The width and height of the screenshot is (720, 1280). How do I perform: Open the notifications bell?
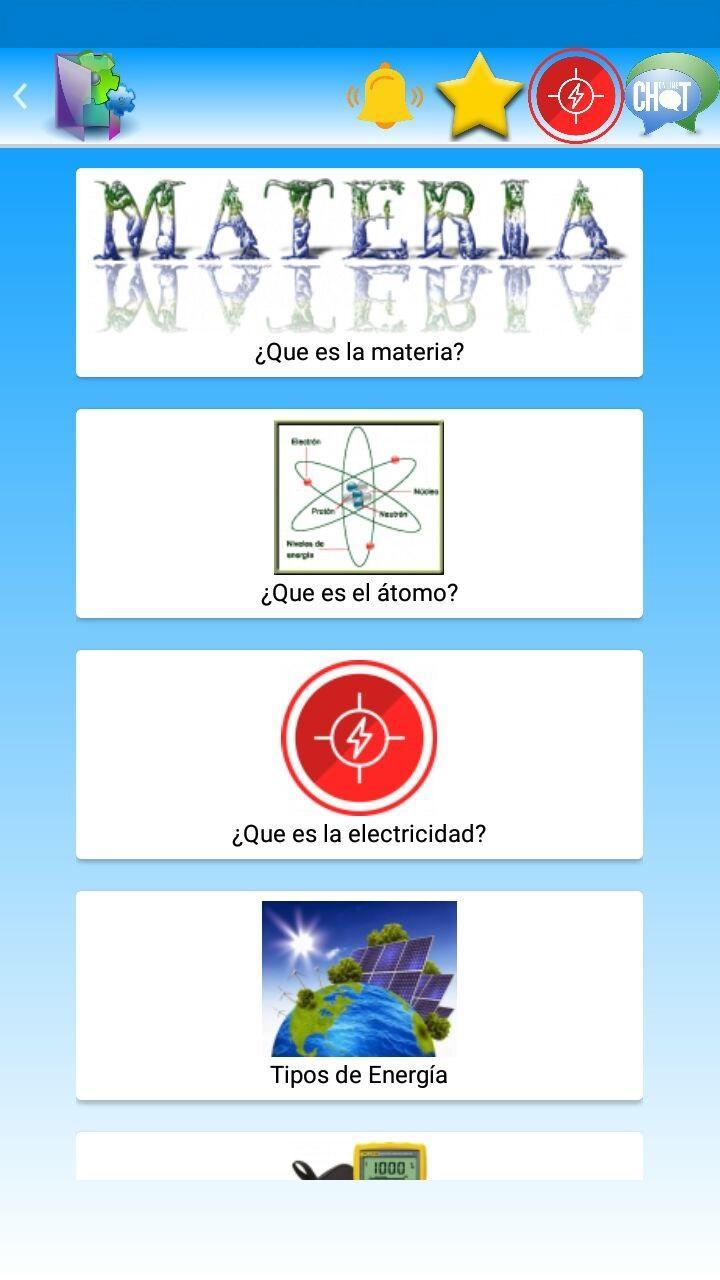[x=385, y=97]
